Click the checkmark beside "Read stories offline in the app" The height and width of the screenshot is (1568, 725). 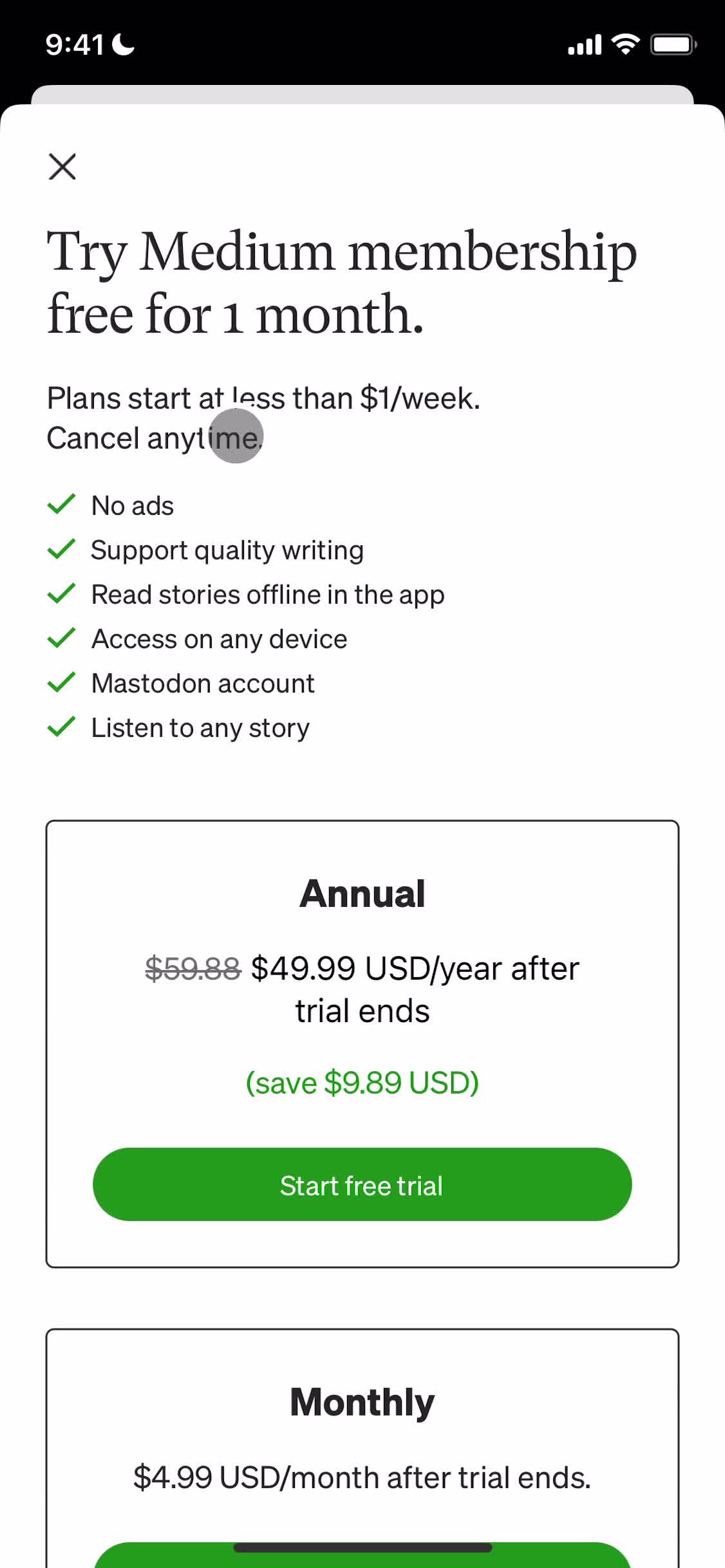(x=61, y=594)
